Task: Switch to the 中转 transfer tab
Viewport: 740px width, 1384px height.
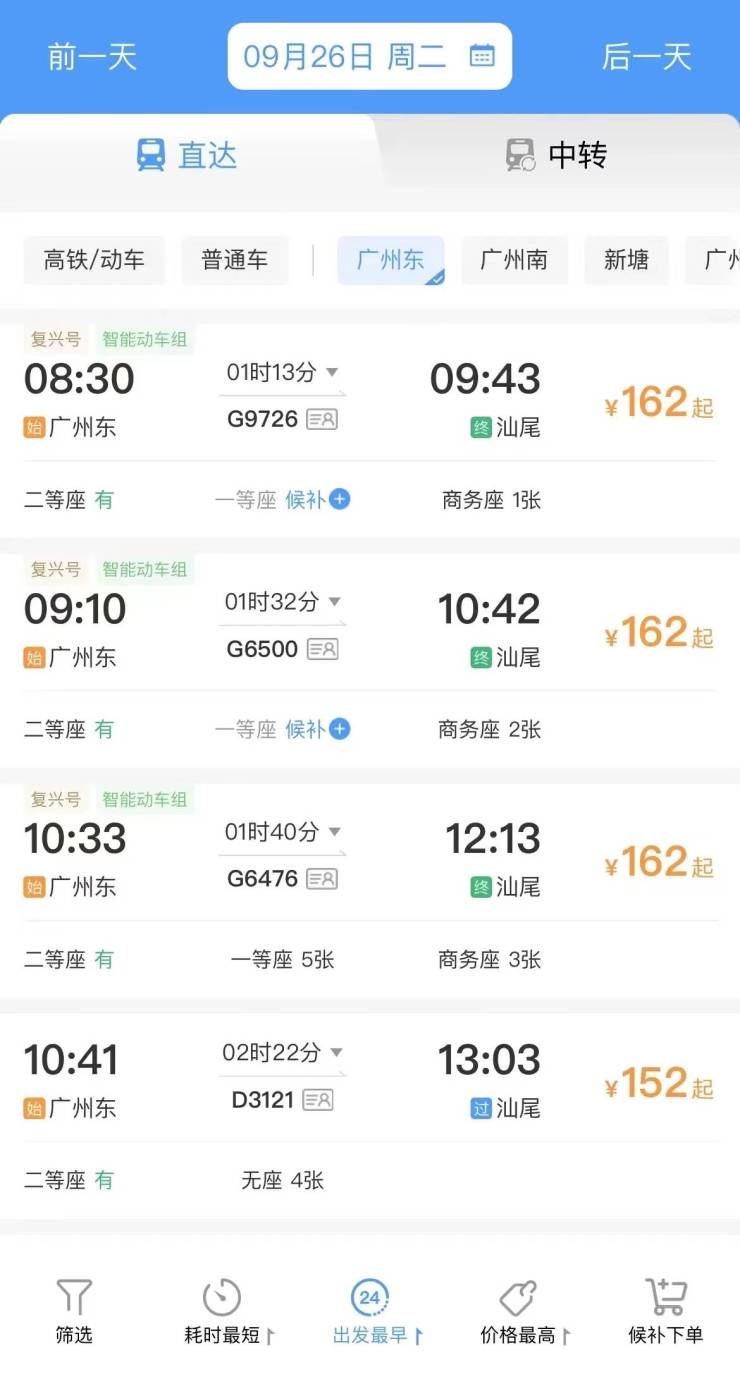Action: (556, 156)
